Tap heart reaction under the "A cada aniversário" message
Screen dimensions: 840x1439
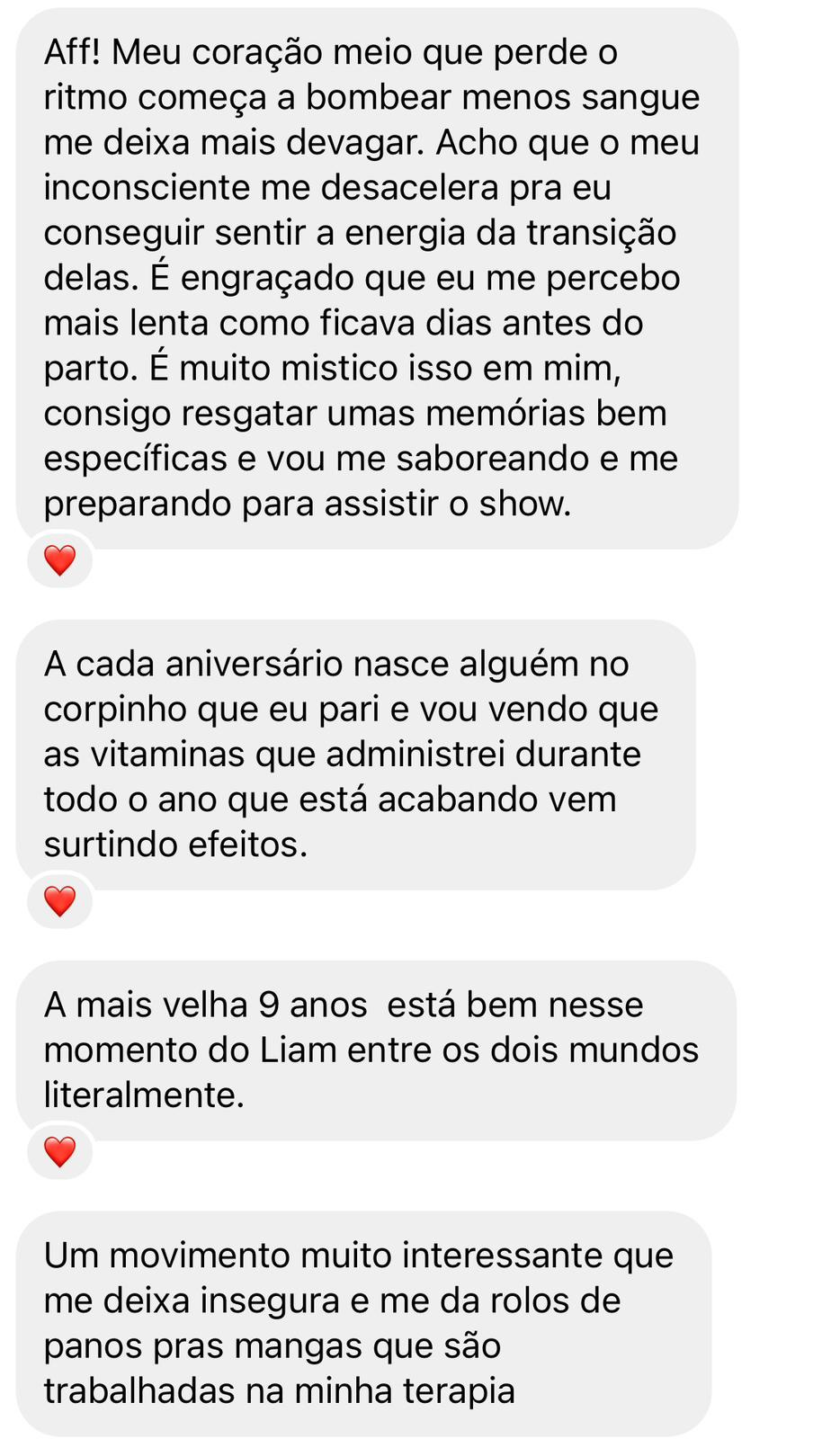tap(60, 901)
